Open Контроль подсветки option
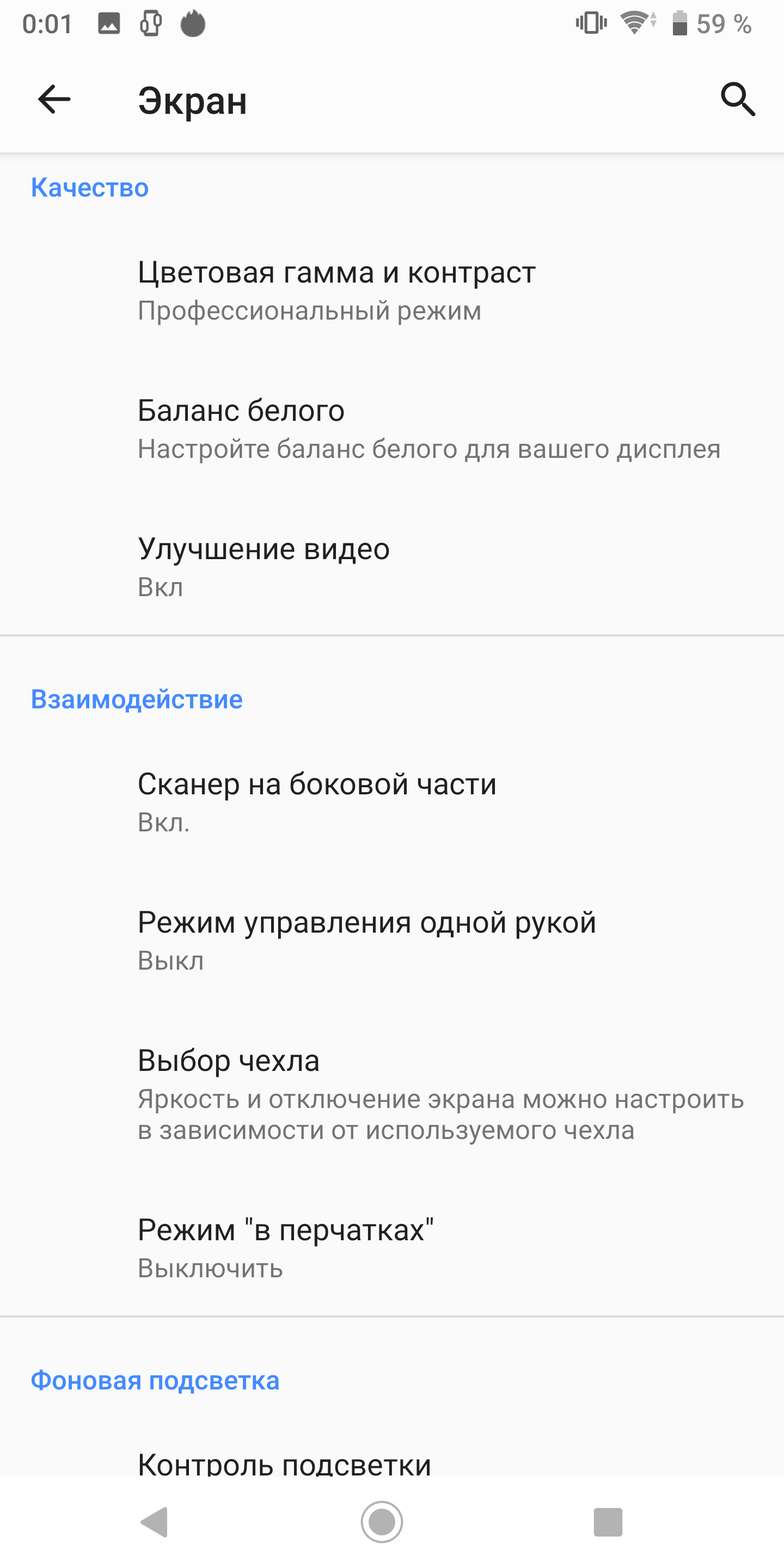The height and width of the screenshot is (1568, 784). click(392, 1461)
